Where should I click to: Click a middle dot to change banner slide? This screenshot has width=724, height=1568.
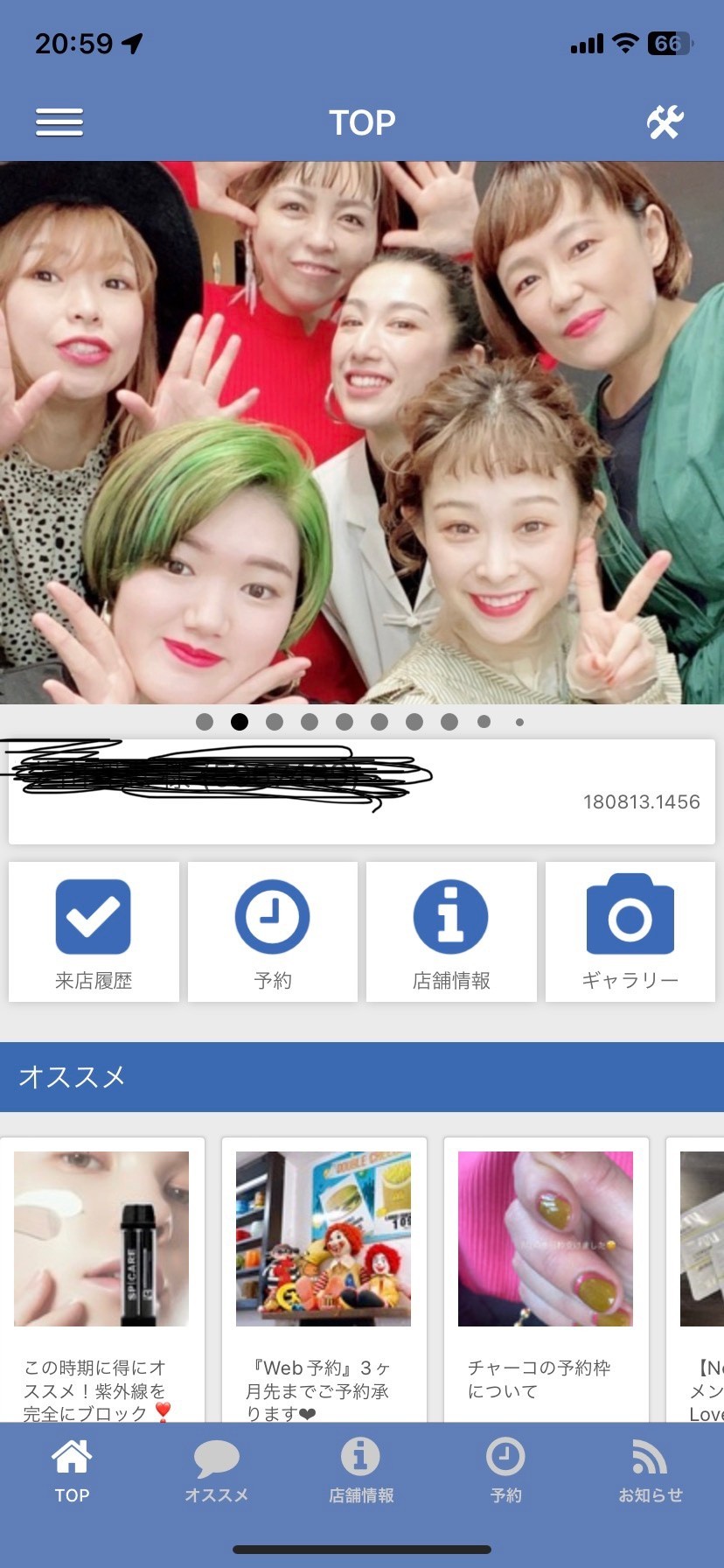tap(379, 721)
